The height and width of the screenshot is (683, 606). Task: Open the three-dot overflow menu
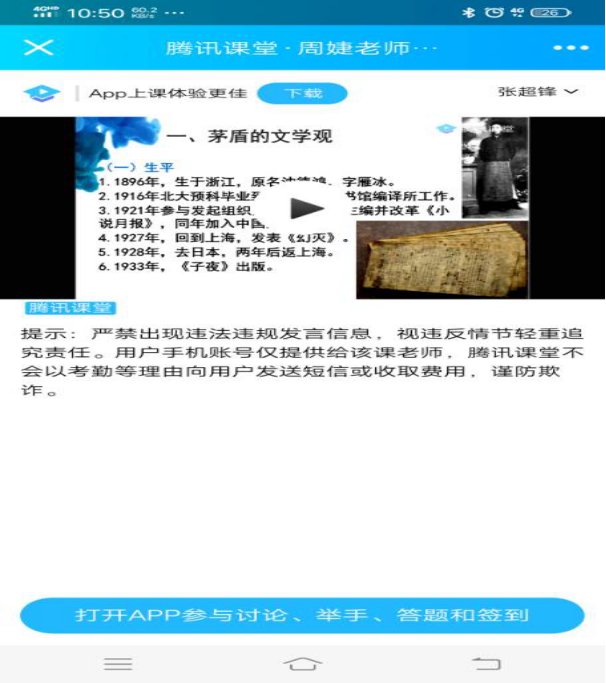pos(570,48)
